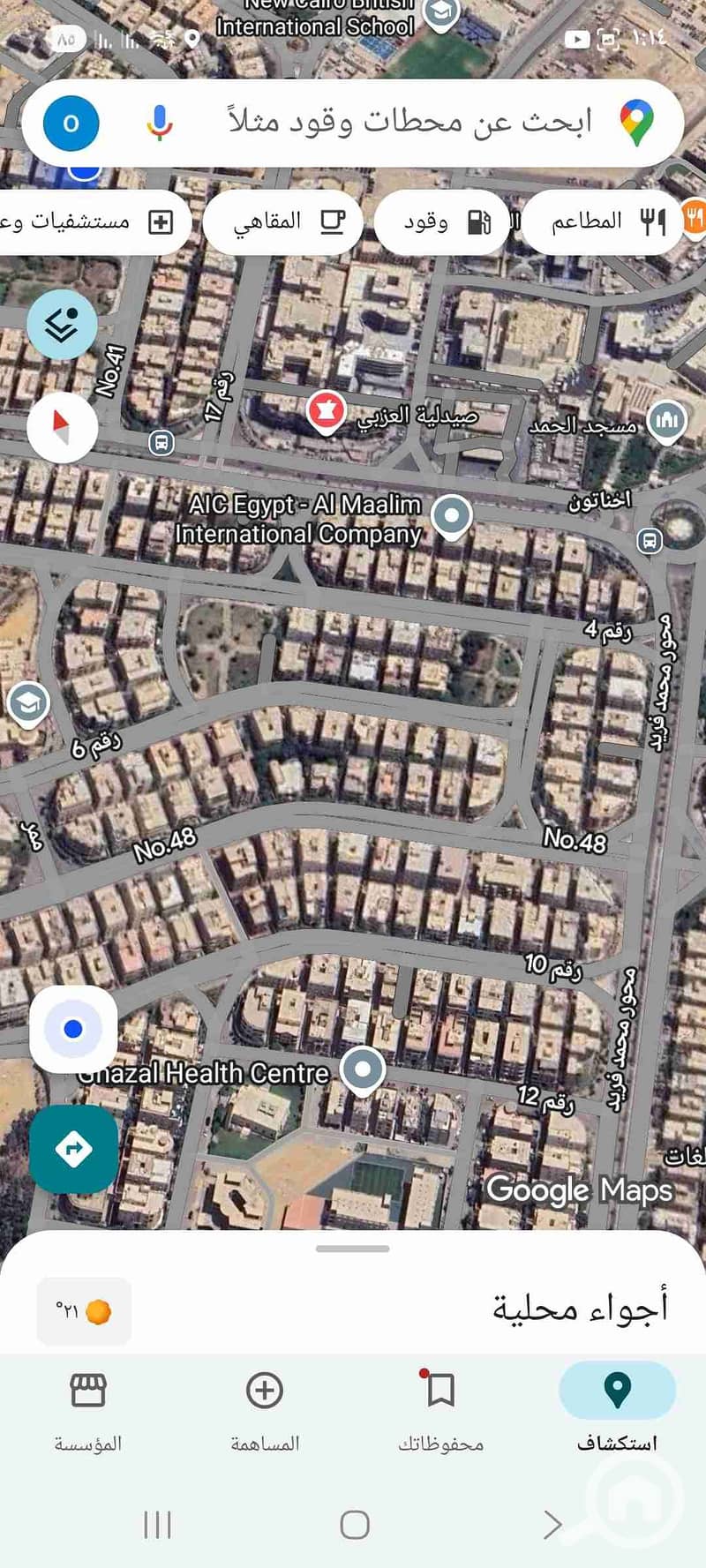Start voice search with the microphone
Viewport: 706px width, 1568px height.
tap(160, 123)
